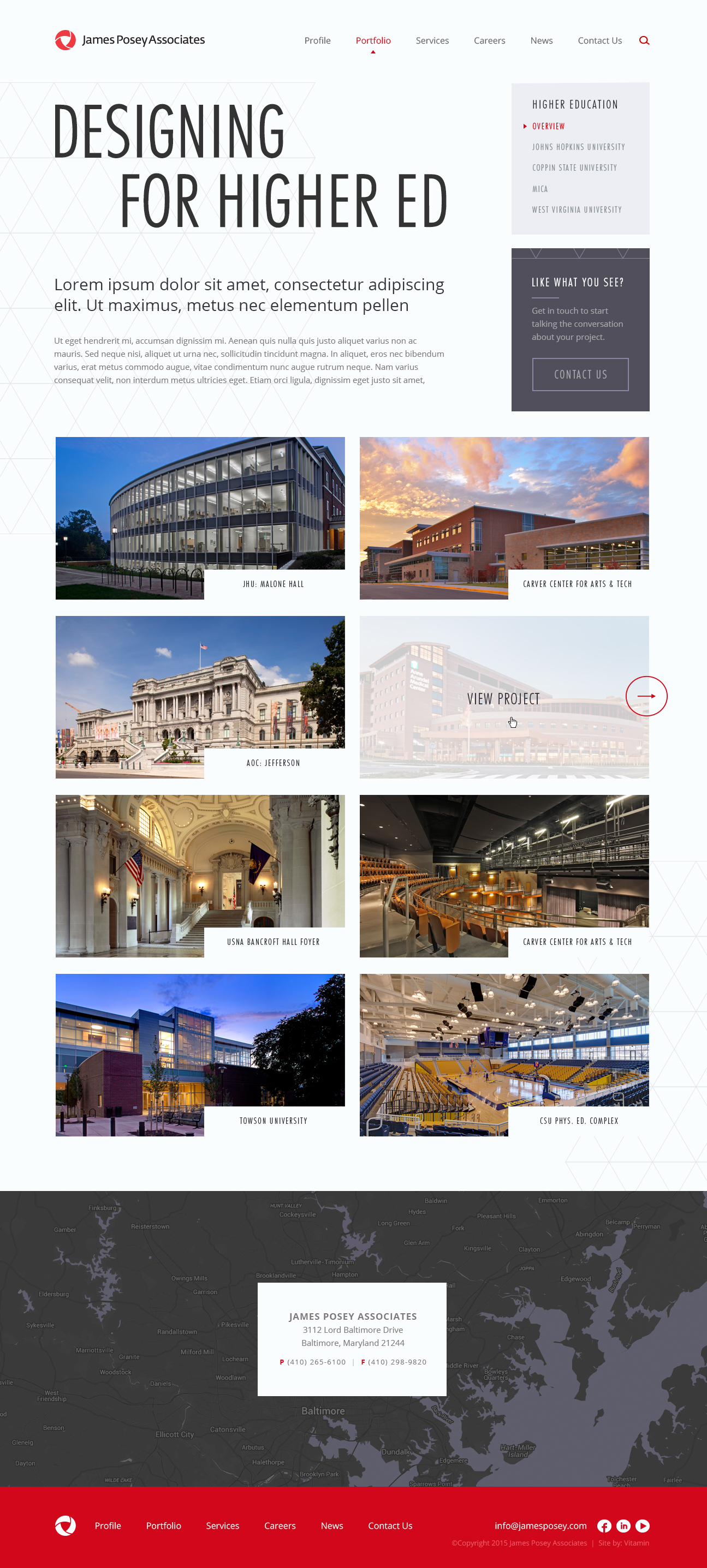Open the LinkedIn icon in footer
Image resolution: width=707 pixels, height=1568 pixels.
(x=623, y=1525)
